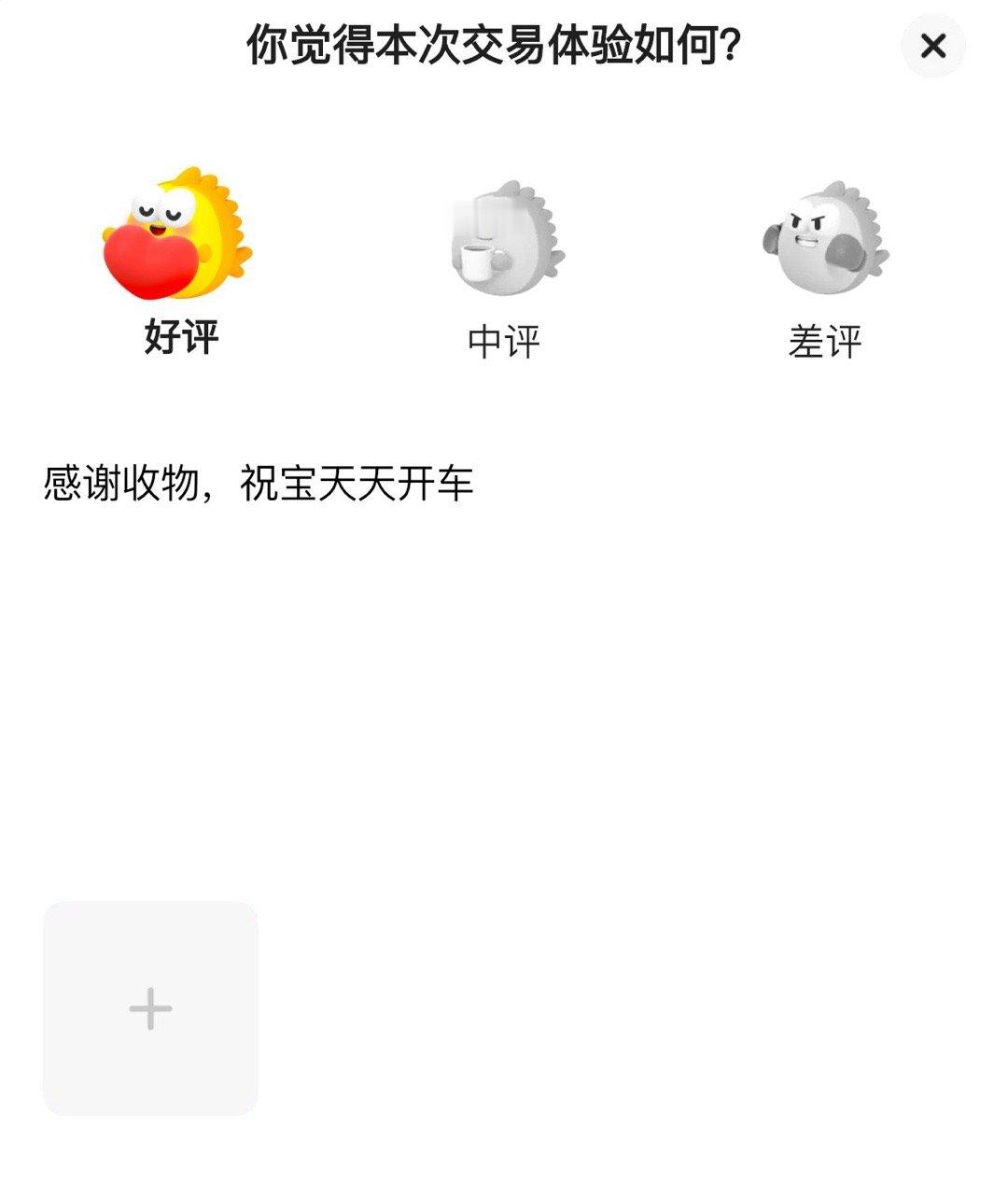
Task: Select the smiling fish 好评 rating icon
Action: (x=177, y=233)
